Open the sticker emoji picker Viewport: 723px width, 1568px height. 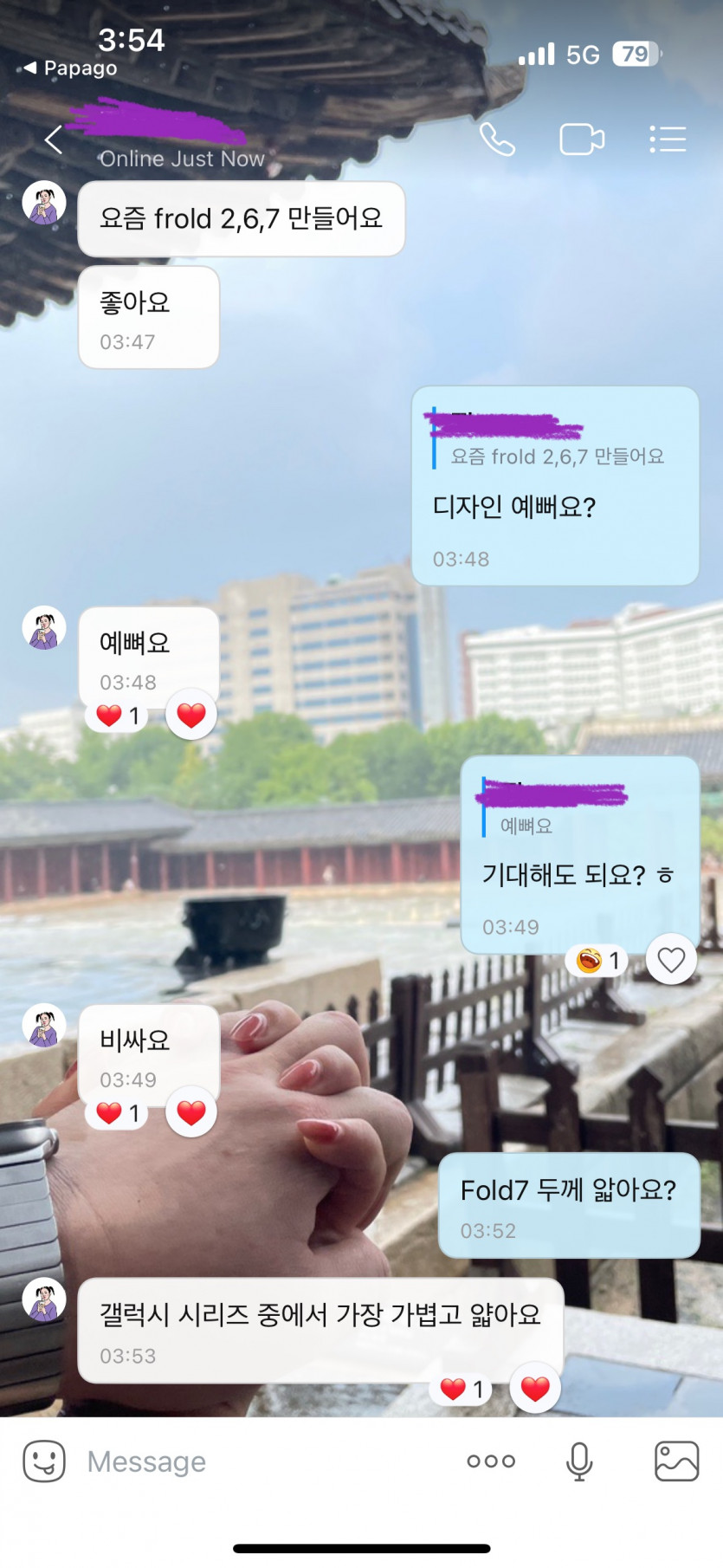[44, 1461]
